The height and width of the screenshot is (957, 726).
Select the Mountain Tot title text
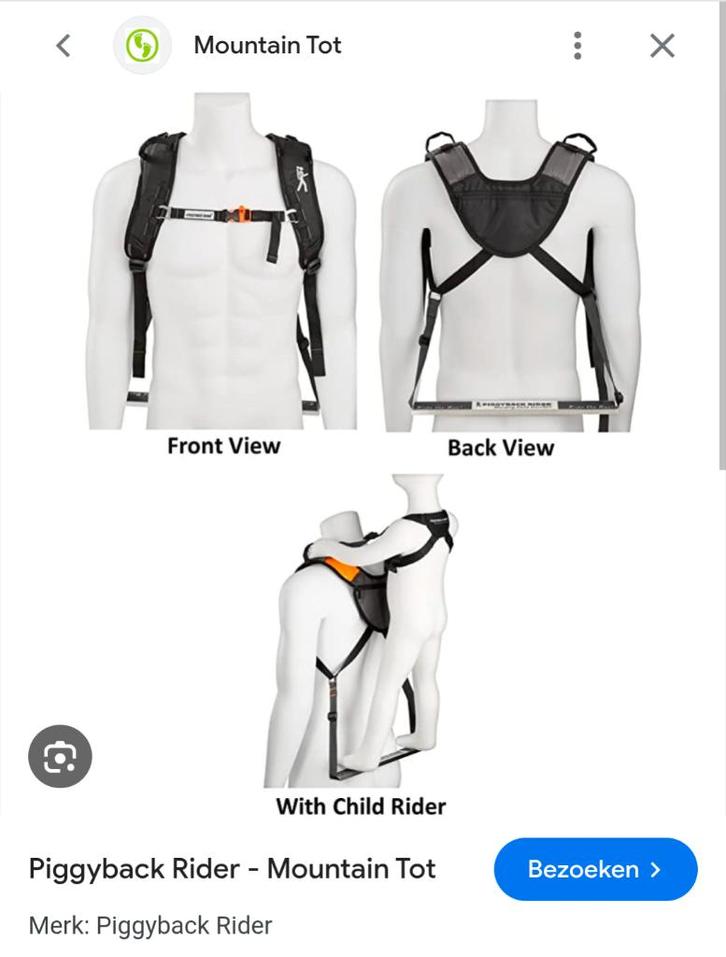pos(268,45)
